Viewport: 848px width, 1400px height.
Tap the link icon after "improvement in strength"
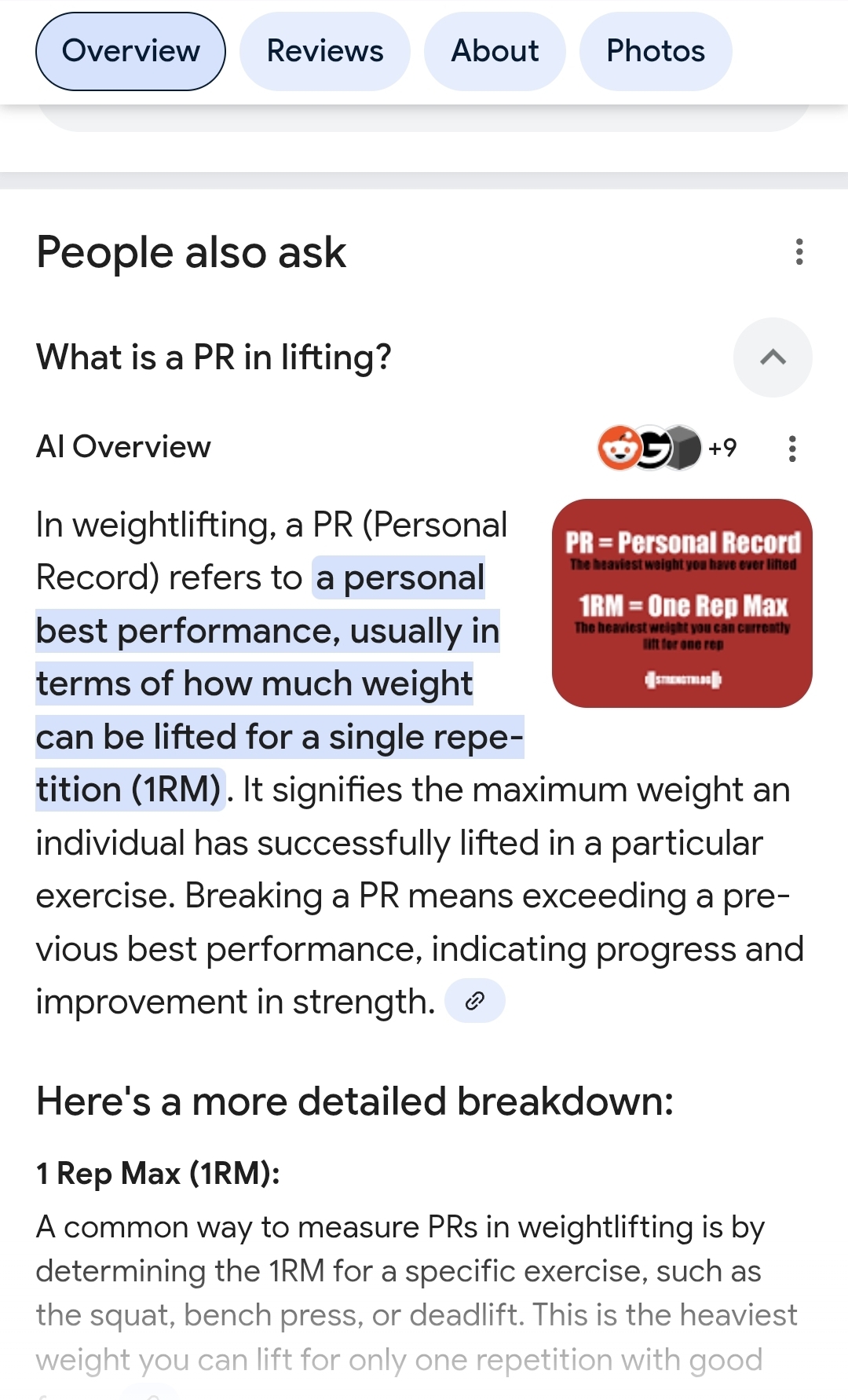click(x=474, y=1001)
